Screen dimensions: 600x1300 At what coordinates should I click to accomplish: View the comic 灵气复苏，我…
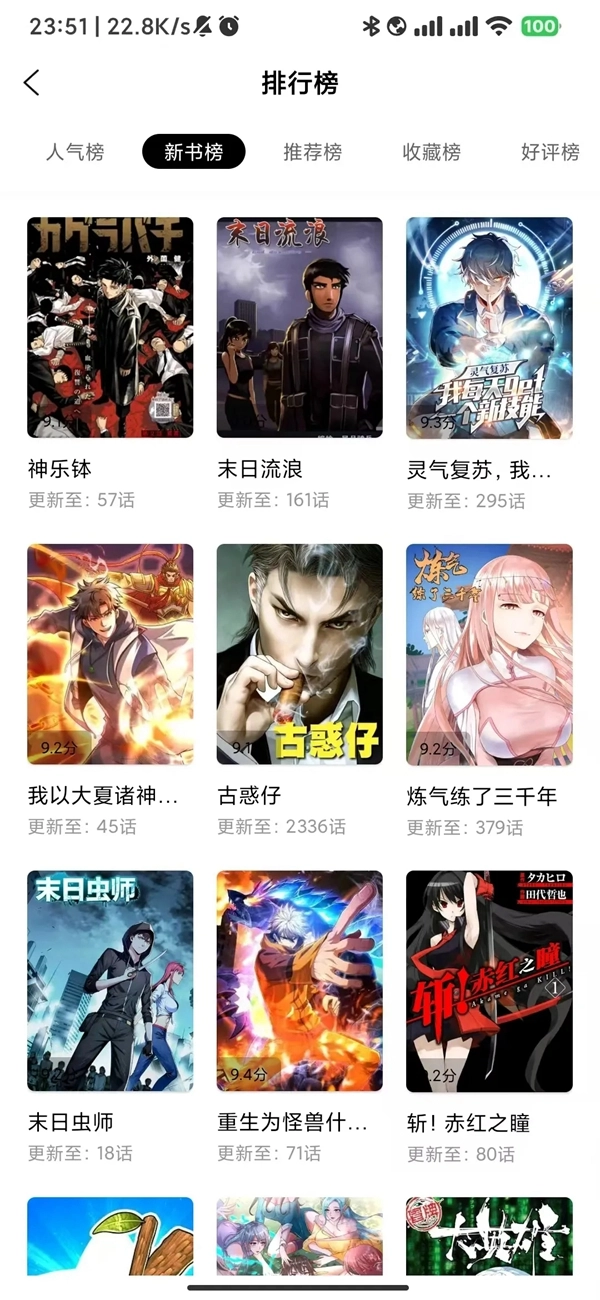click(x=489, y=328)
